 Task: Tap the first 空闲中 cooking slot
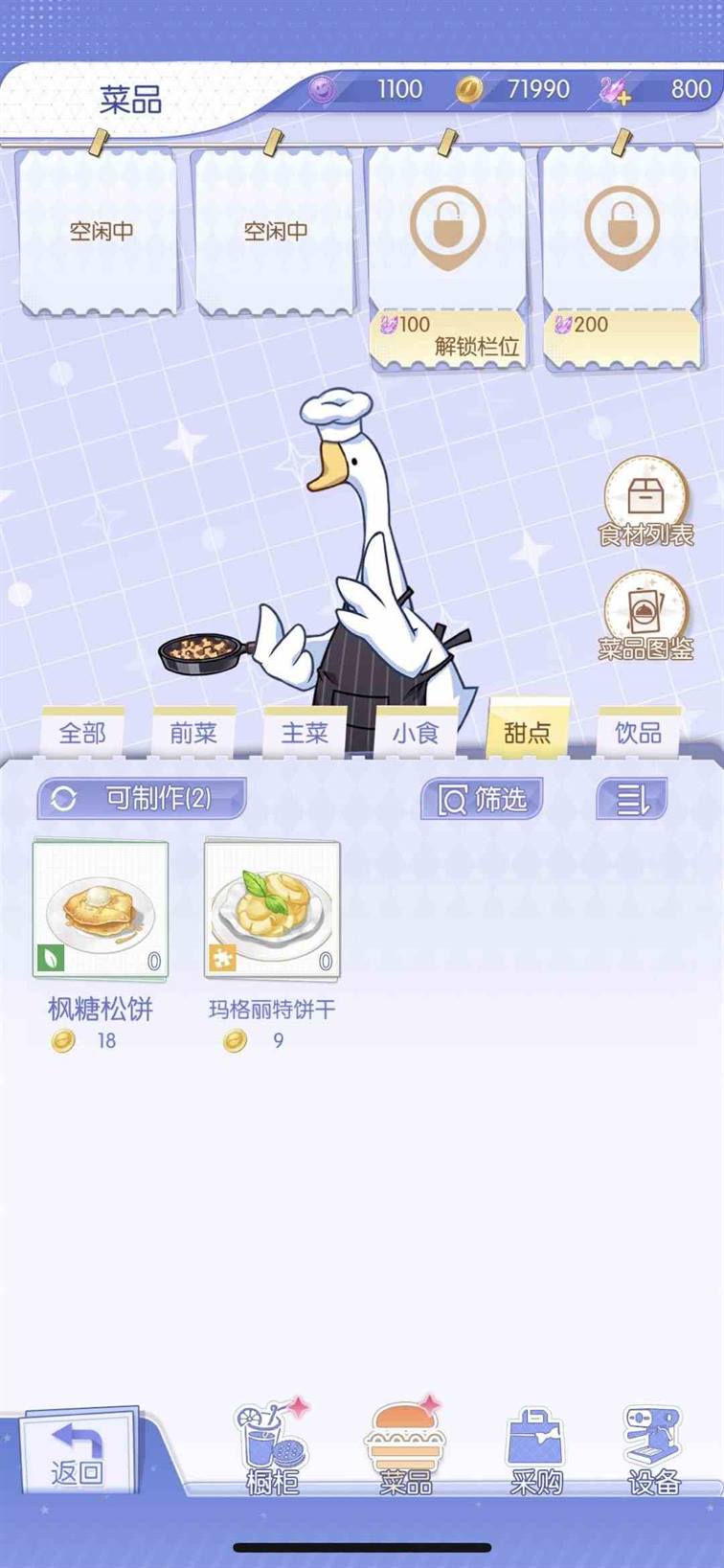point(100,232)
